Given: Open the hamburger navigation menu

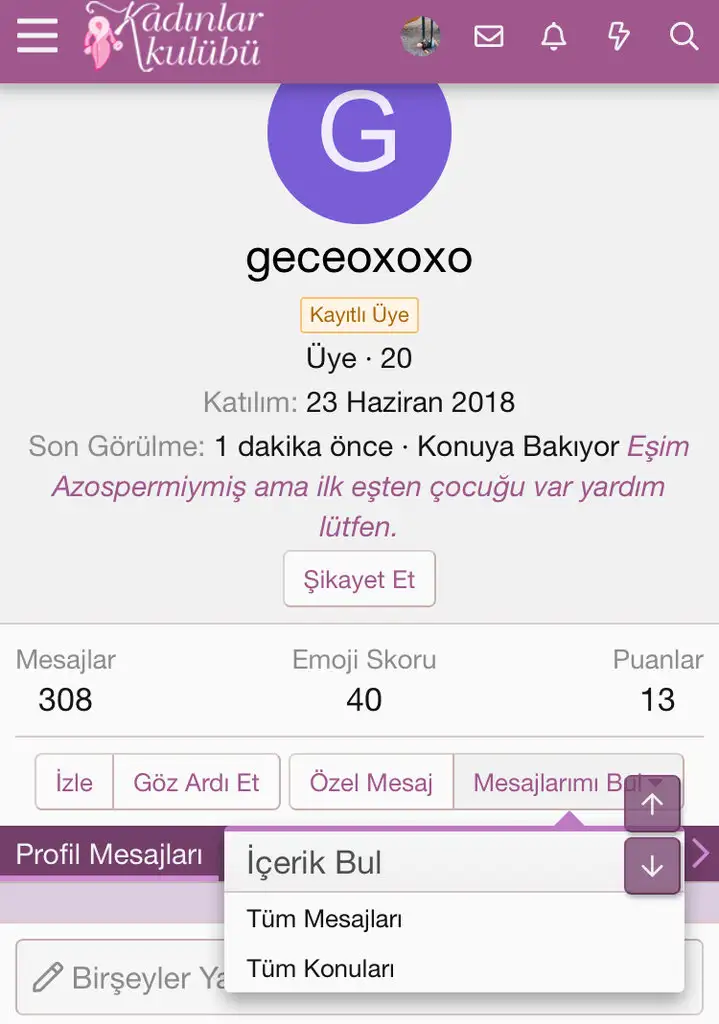Looking at the screenshot, I should (37, 37).
